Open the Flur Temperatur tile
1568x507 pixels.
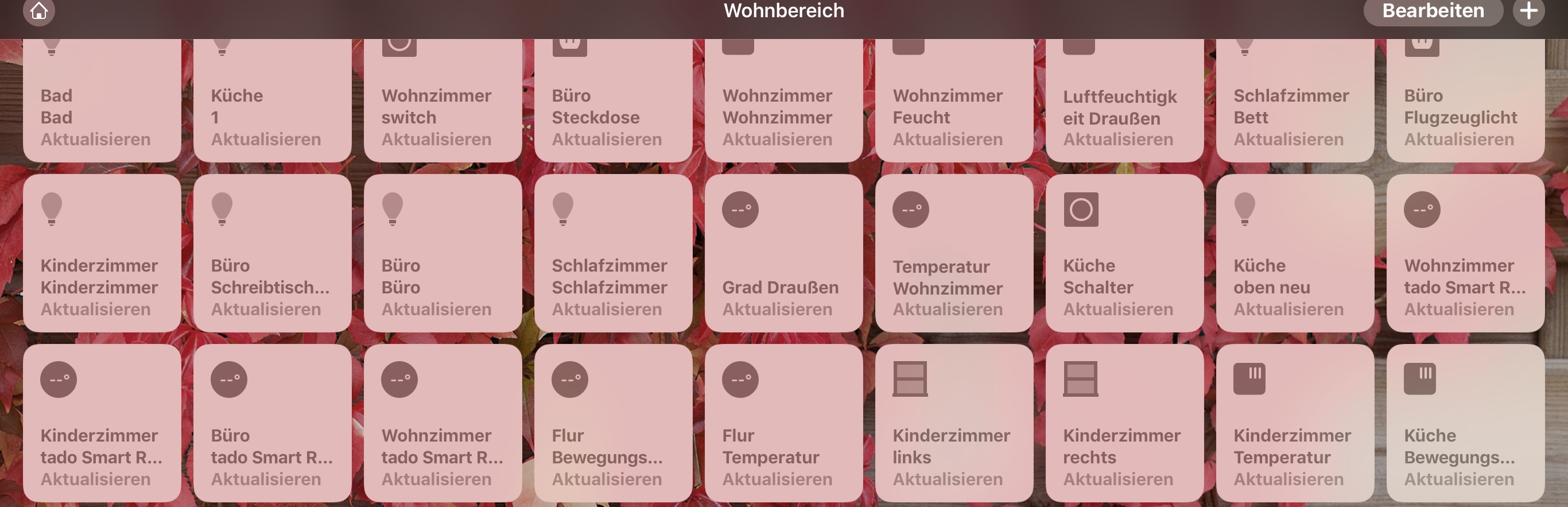pos(783,423)
